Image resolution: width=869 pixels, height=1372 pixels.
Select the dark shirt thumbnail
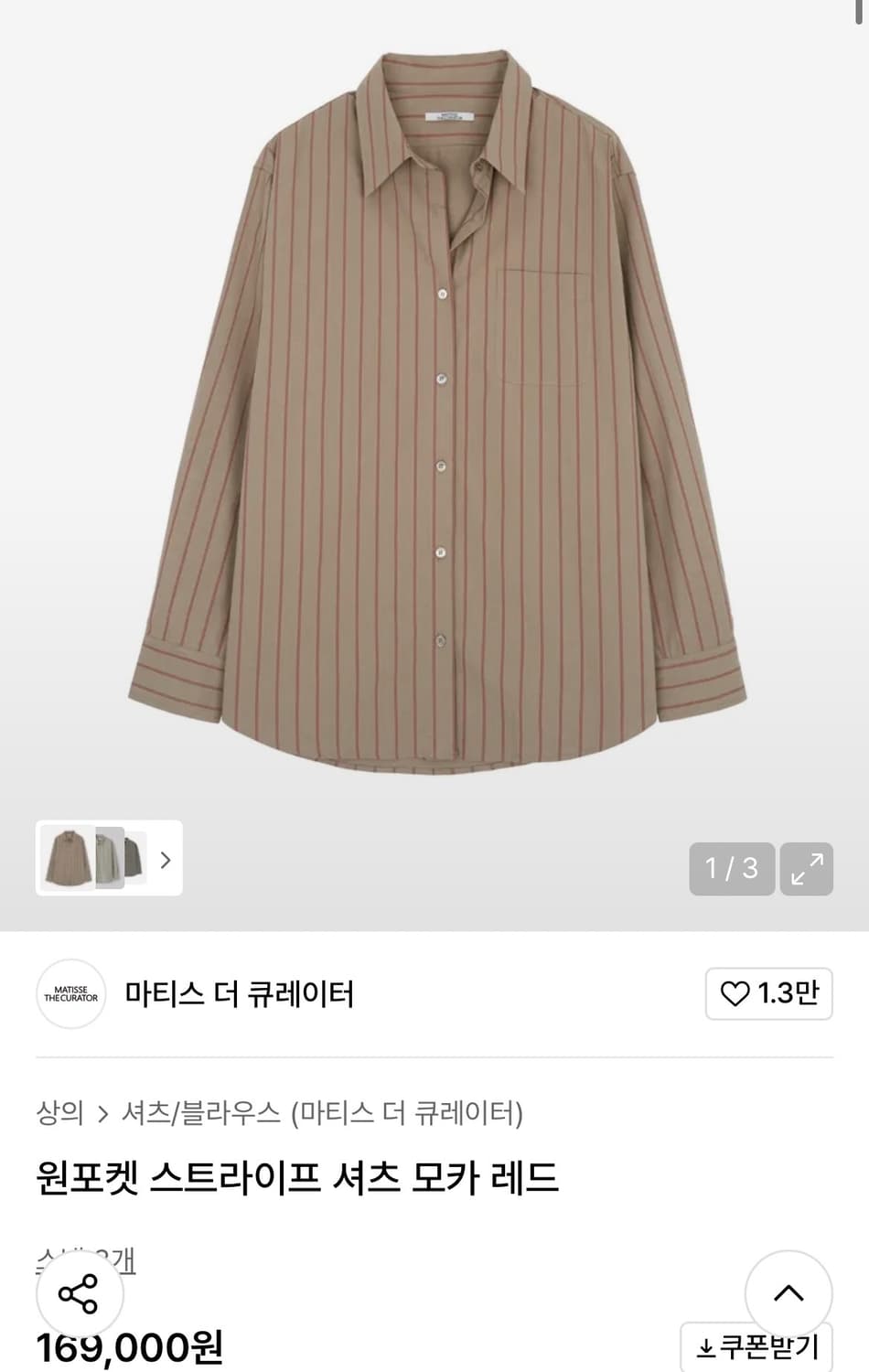tap(135, 860)
